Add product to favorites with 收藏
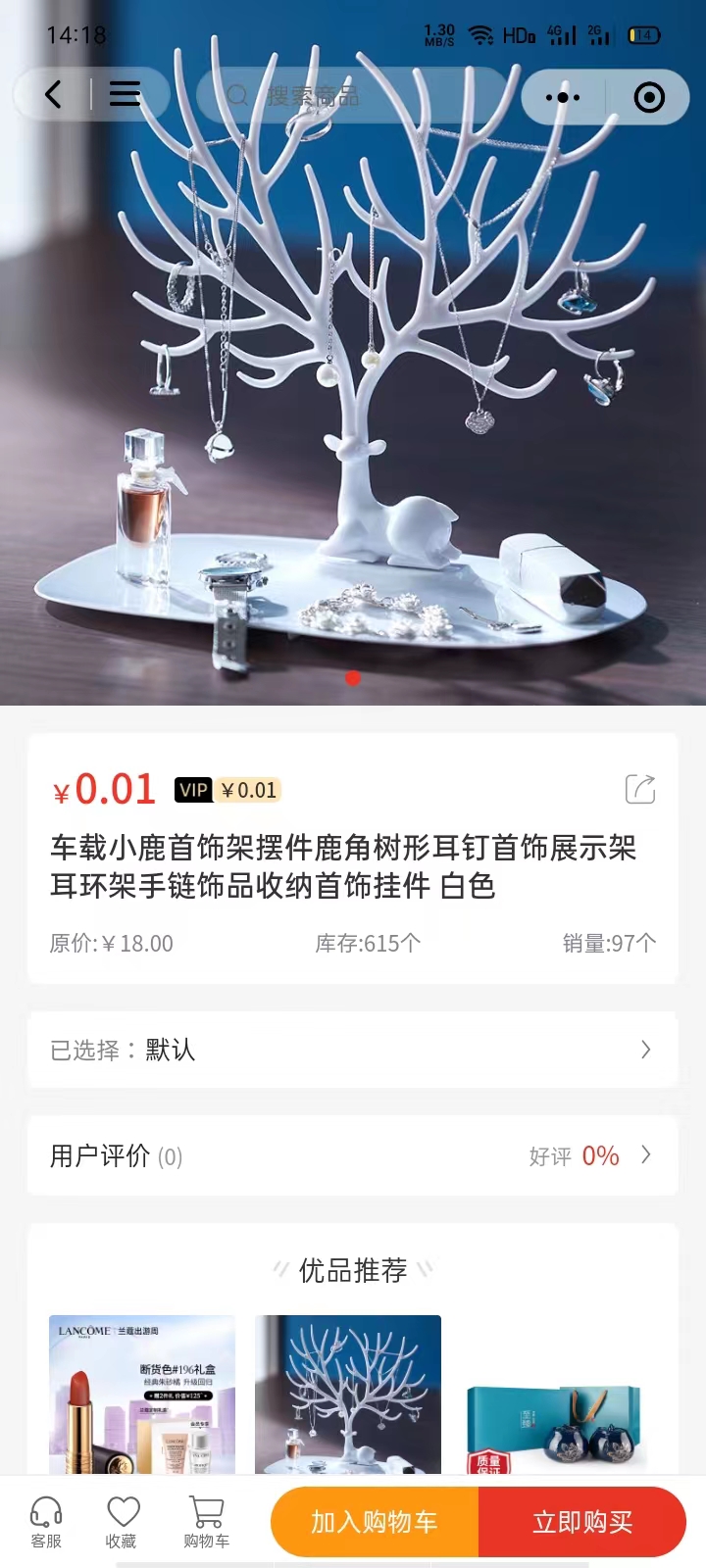The width and height of the screenshot is (706, 1568). pos(122,1522)
